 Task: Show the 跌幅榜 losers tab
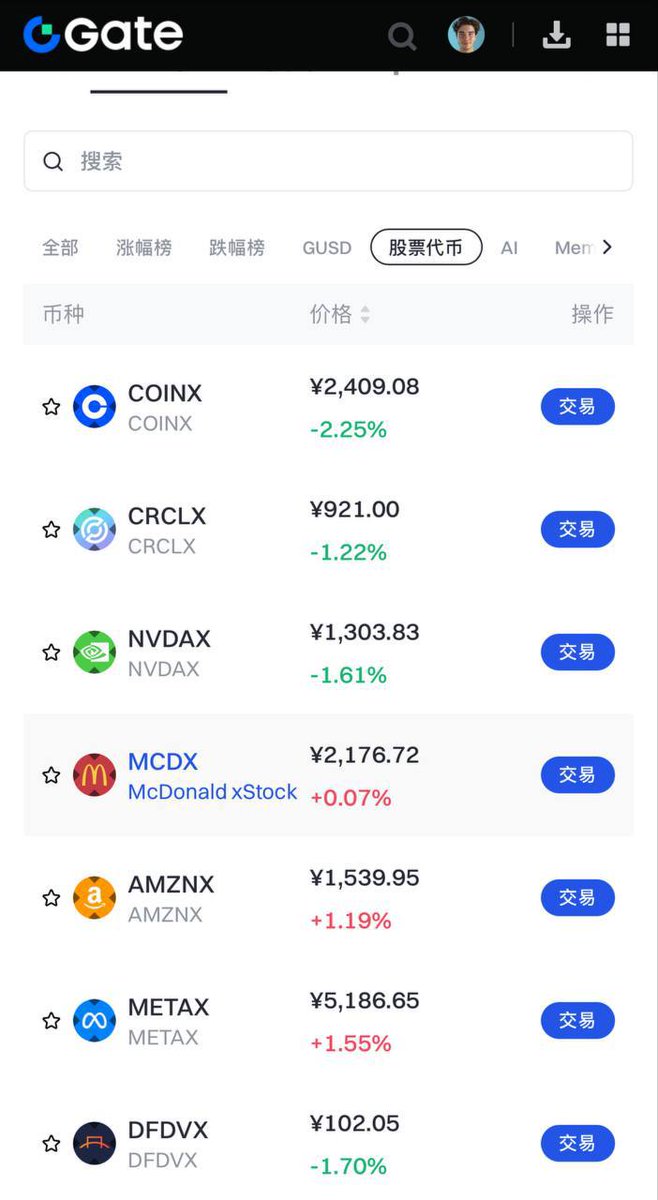(x=237, y=247)
